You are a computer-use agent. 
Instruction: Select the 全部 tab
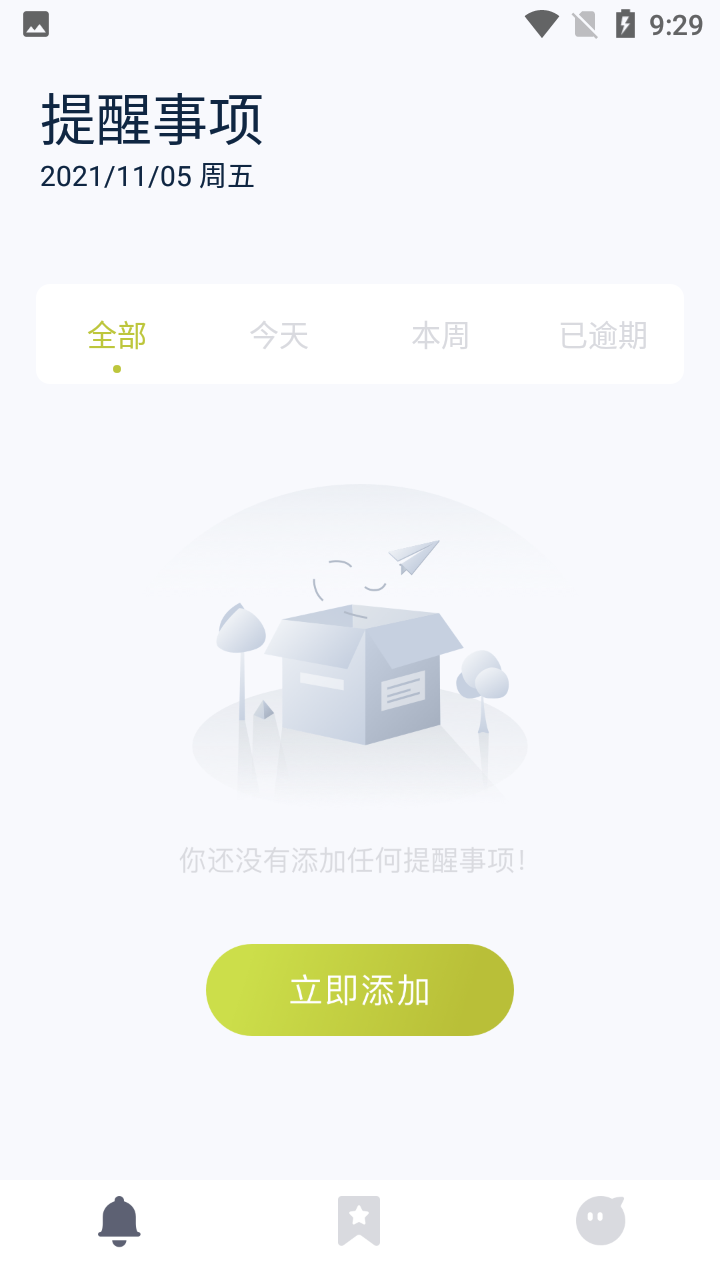tap(117, 335)
